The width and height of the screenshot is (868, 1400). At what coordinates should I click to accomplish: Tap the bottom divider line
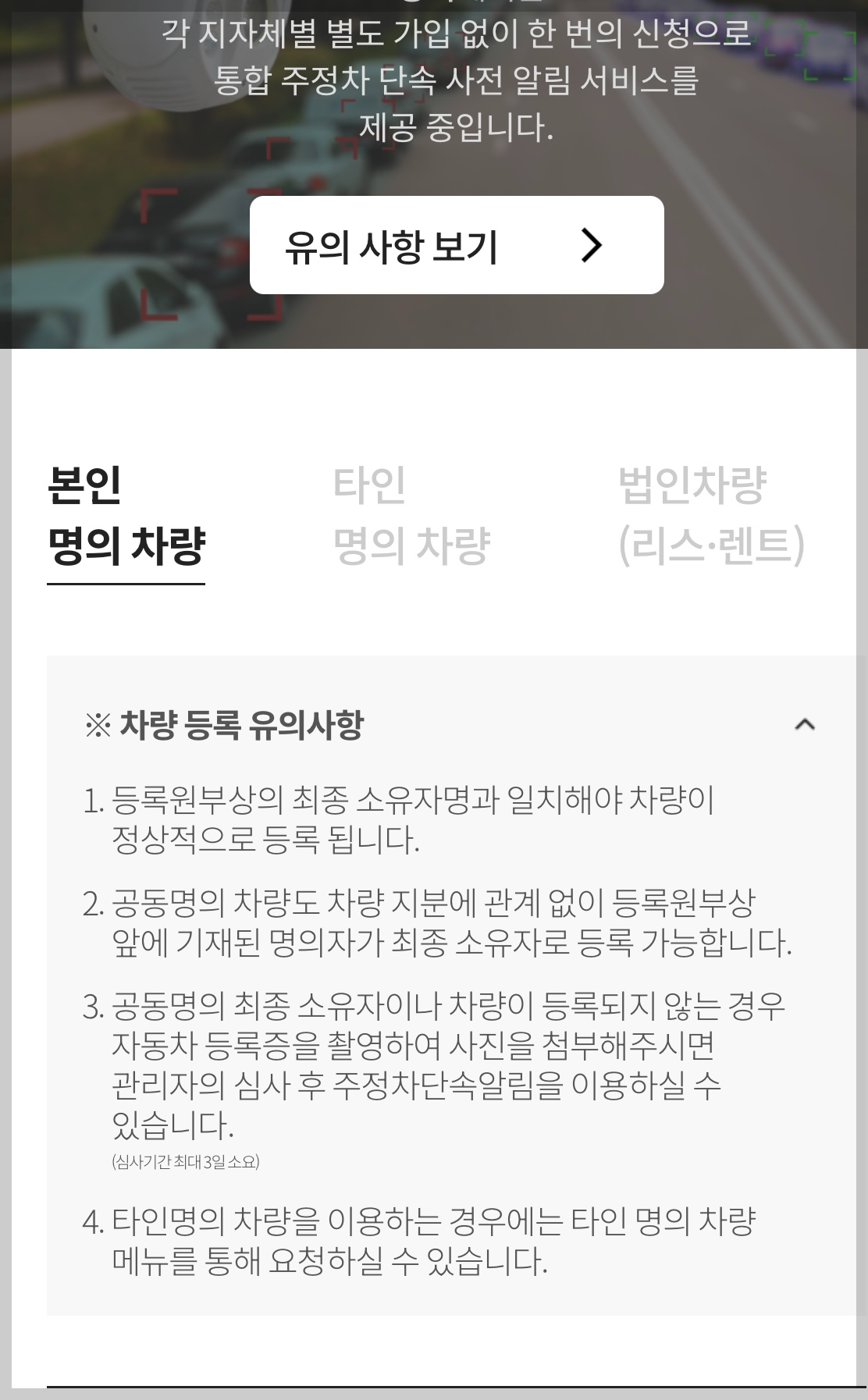click(434, 1381)
